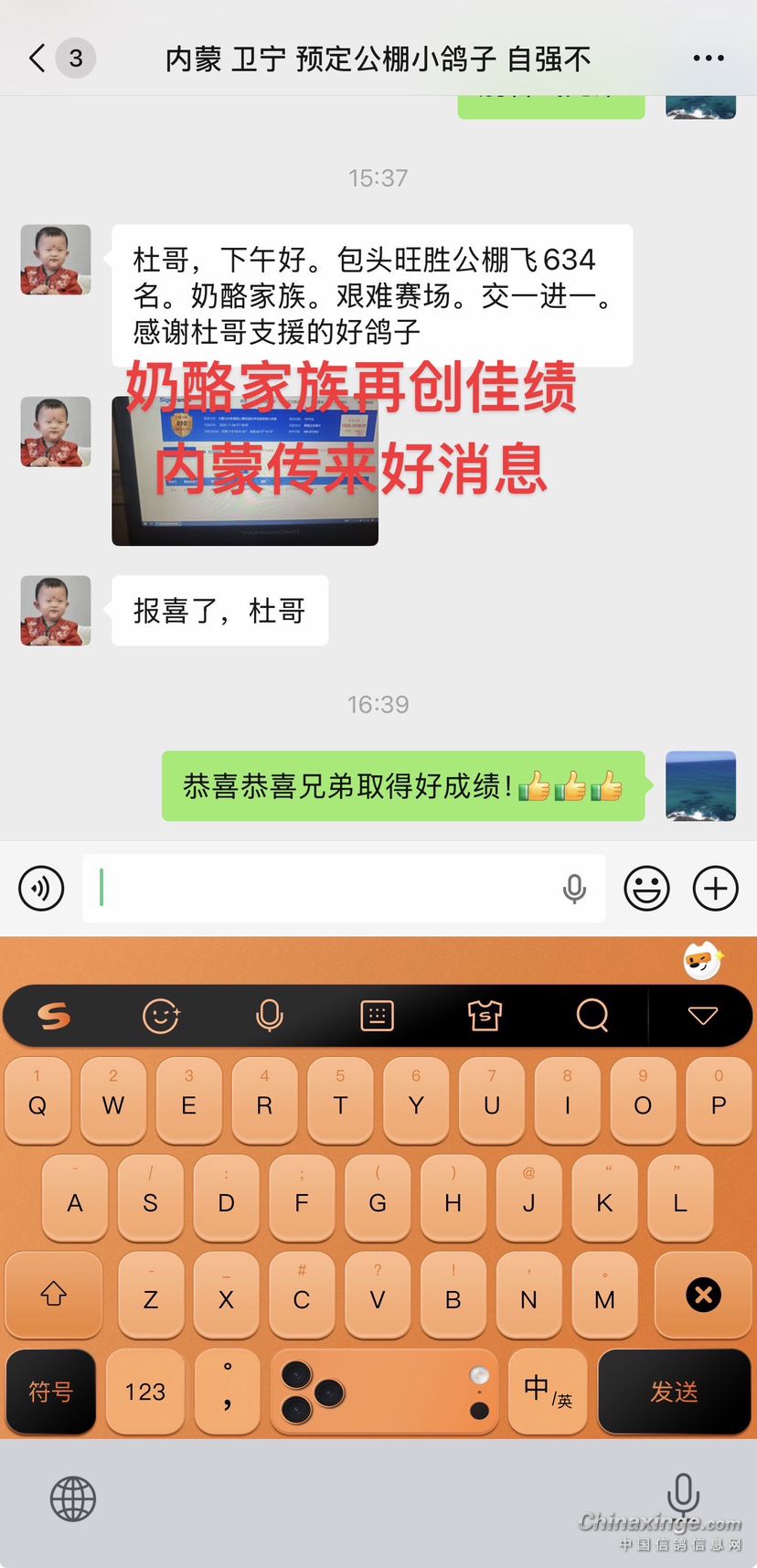Tap the 发送 send key
This screenshot has height=1568, width=757.
674,1392
